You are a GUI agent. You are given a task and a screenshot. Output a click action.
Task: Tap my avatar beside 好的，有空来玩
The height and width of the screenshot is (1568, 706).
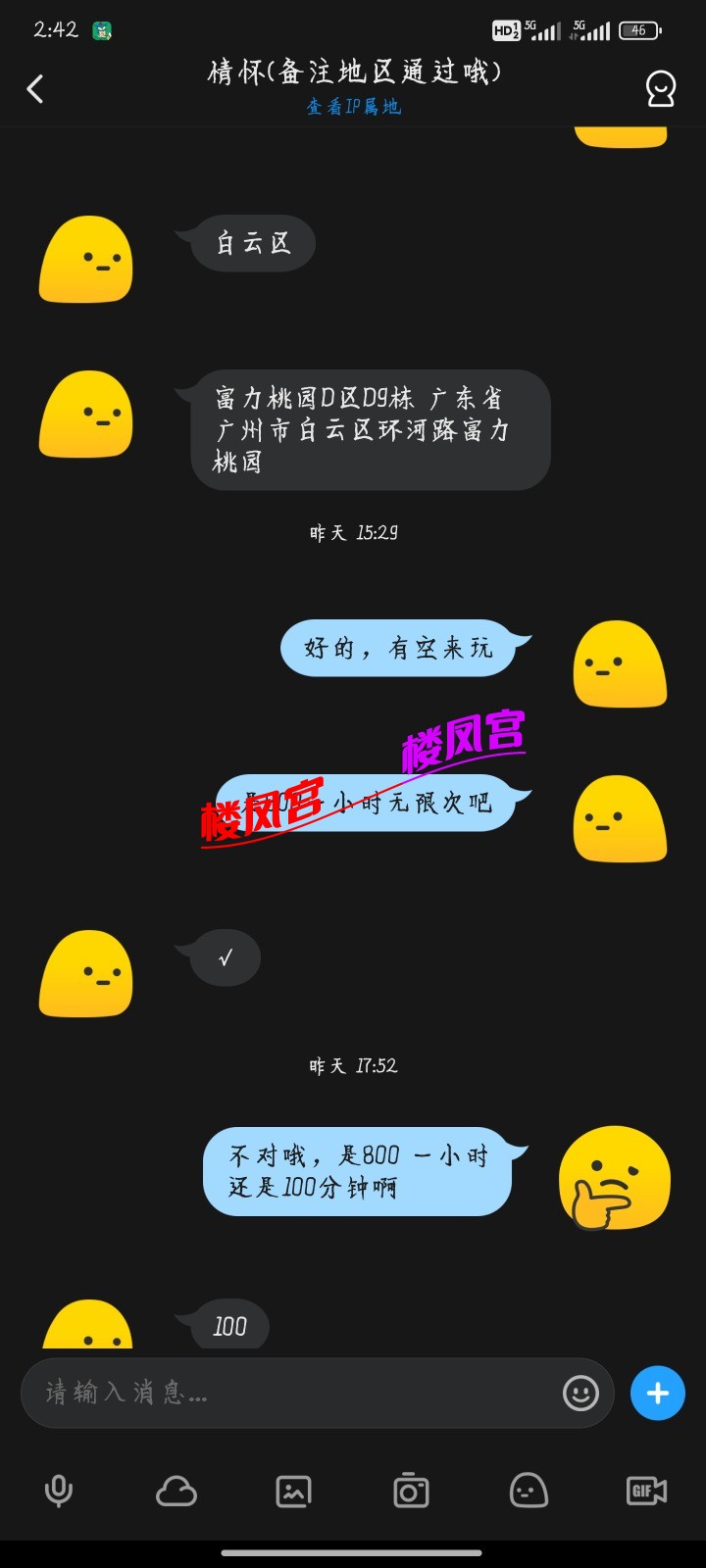tap(620, 664)
